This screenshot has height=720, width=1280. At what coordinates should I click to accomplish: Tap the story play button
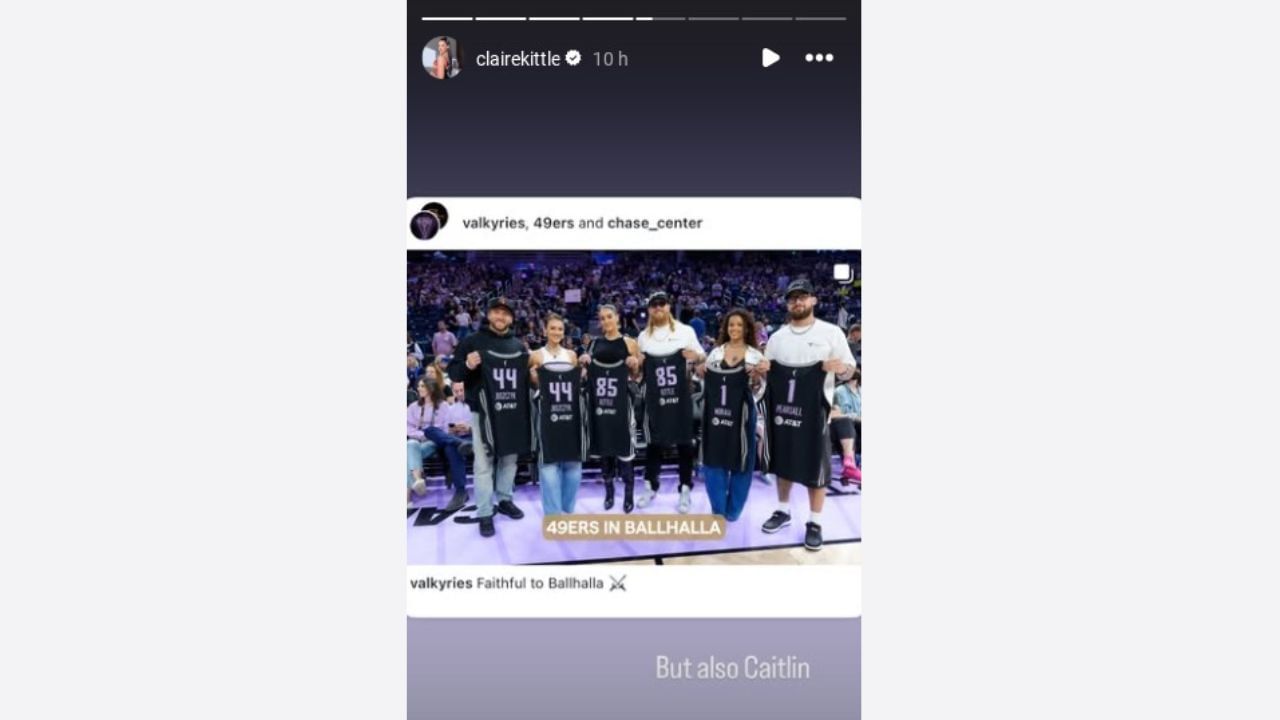[770, 58]
